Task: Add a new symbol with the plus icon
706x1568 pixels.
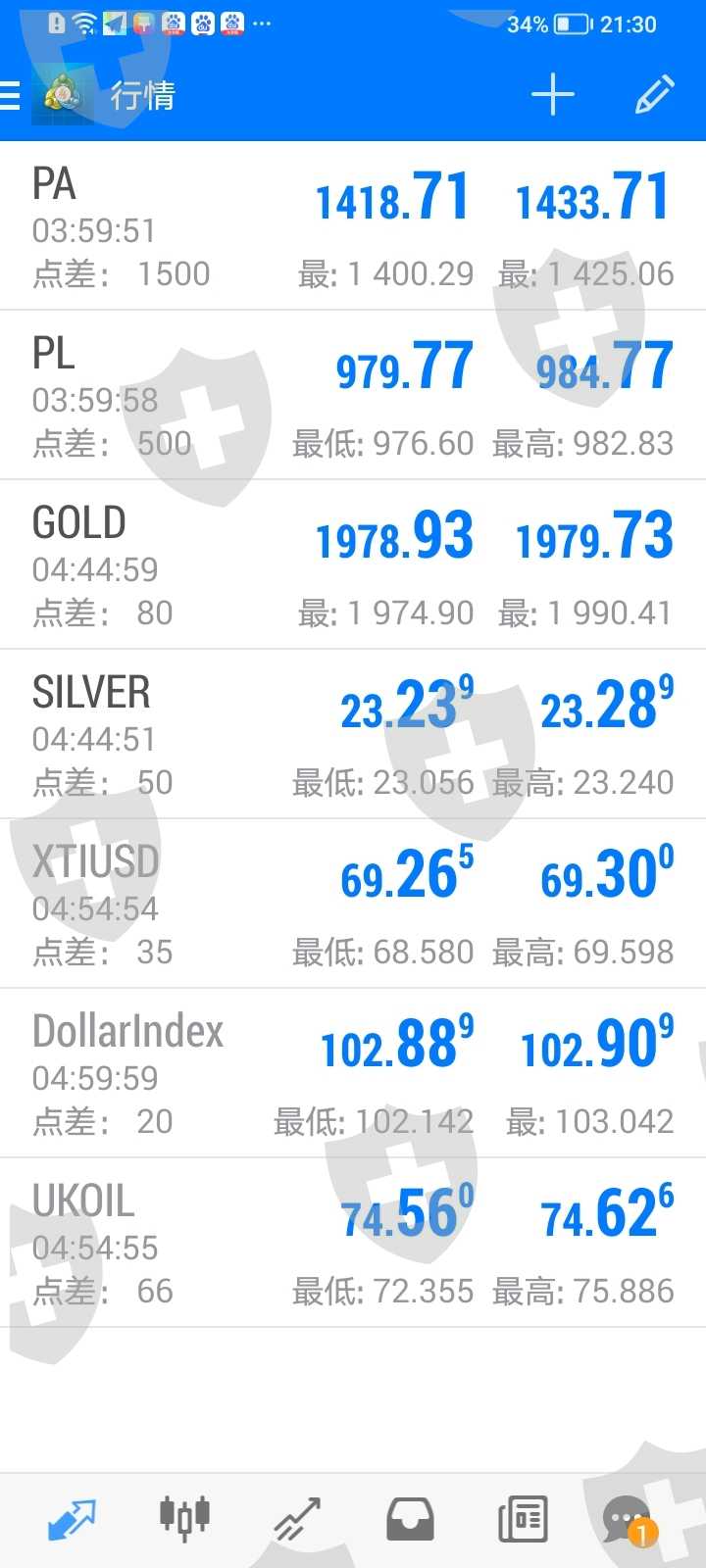Action: 552,95
